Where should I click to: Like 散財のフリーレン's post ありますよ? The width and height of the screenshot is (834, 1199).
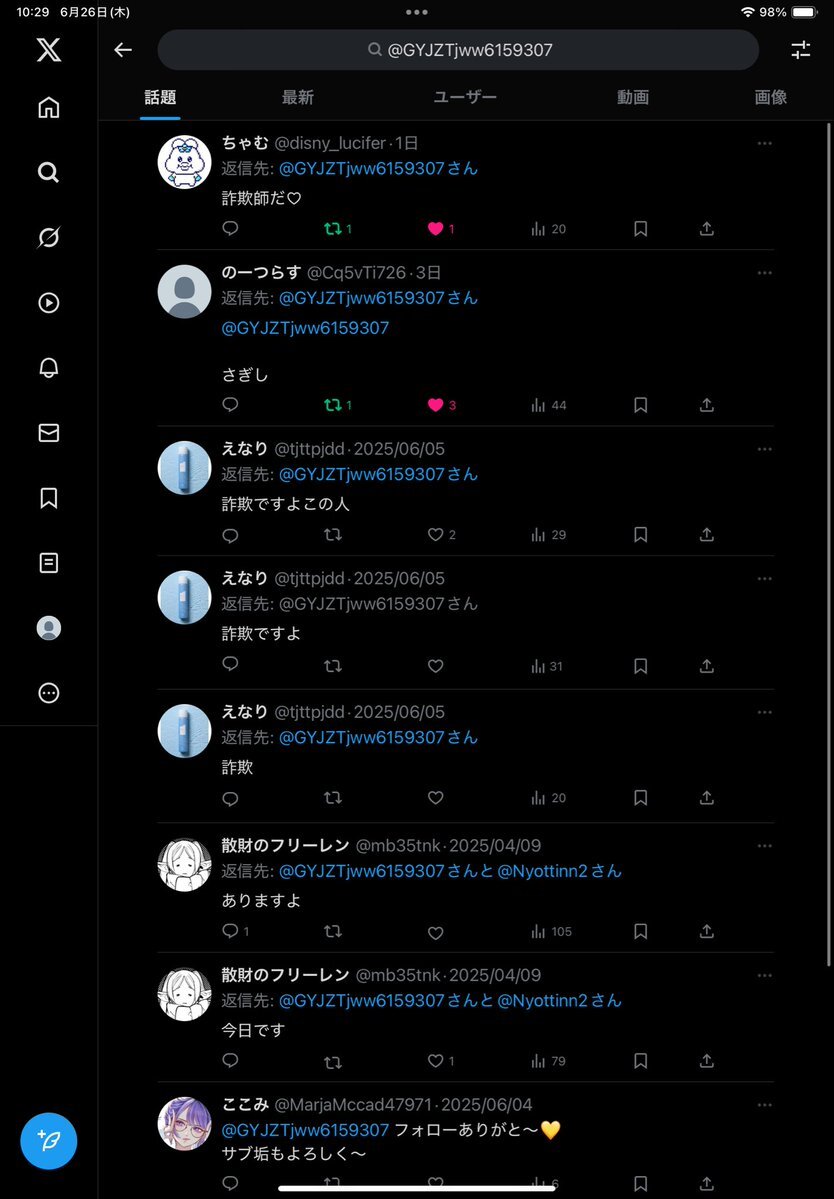435,932
